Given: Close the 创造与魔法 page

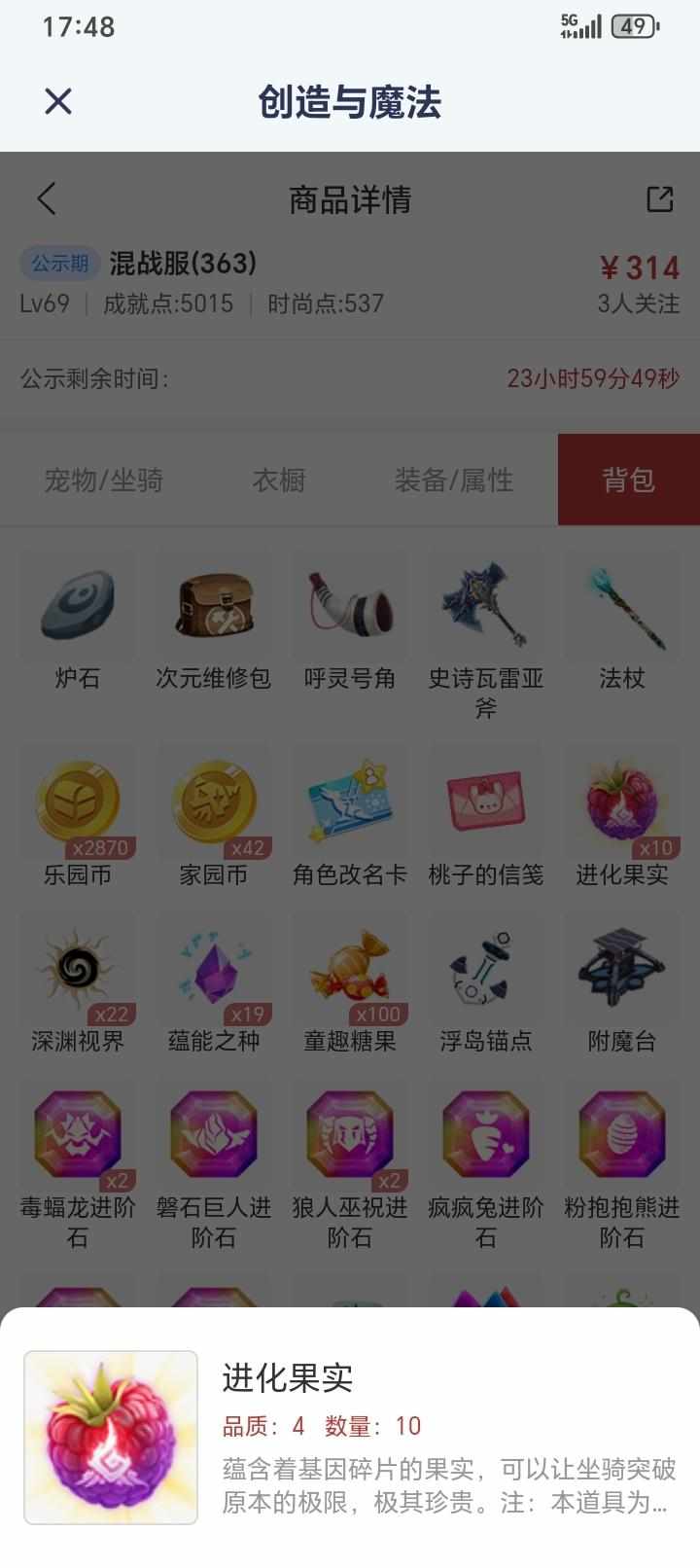Looking at the screenshot, I should [x=58, y=101].
